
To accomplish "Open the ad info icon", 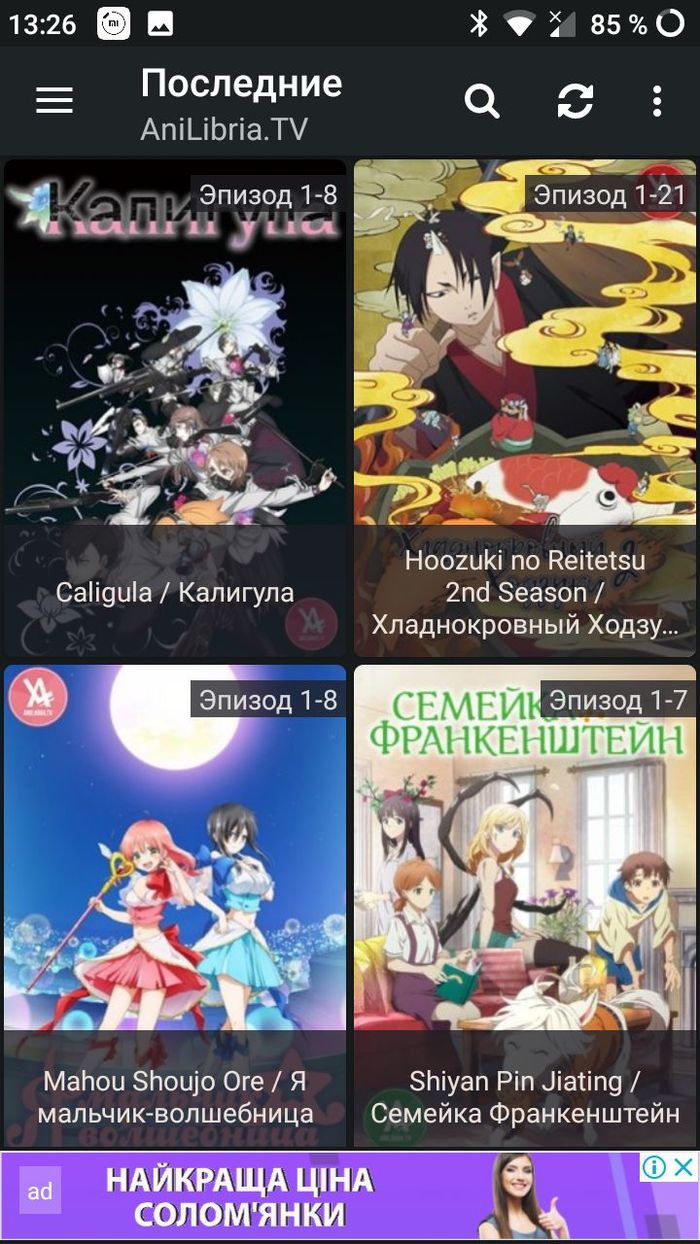I will pyautogui.click(x=655, y=1166).
